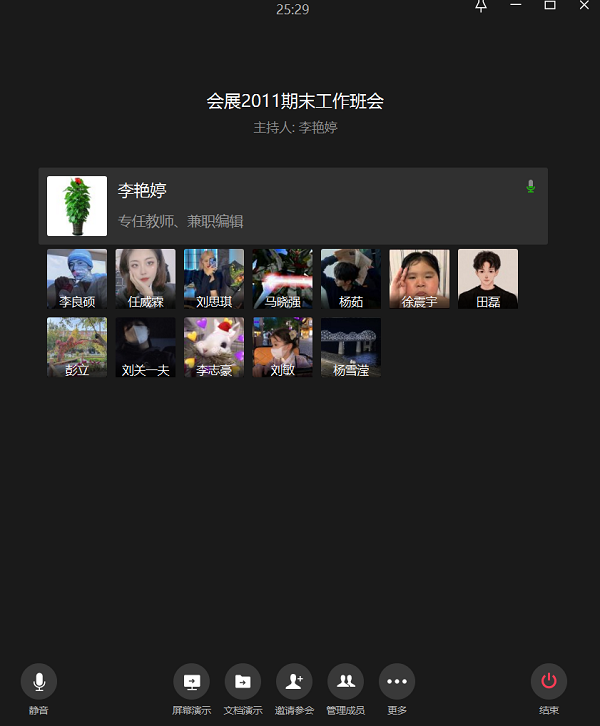The image size is (600, 726).
Task: End the meeting with 结束
Action: [x=549, y=682]
